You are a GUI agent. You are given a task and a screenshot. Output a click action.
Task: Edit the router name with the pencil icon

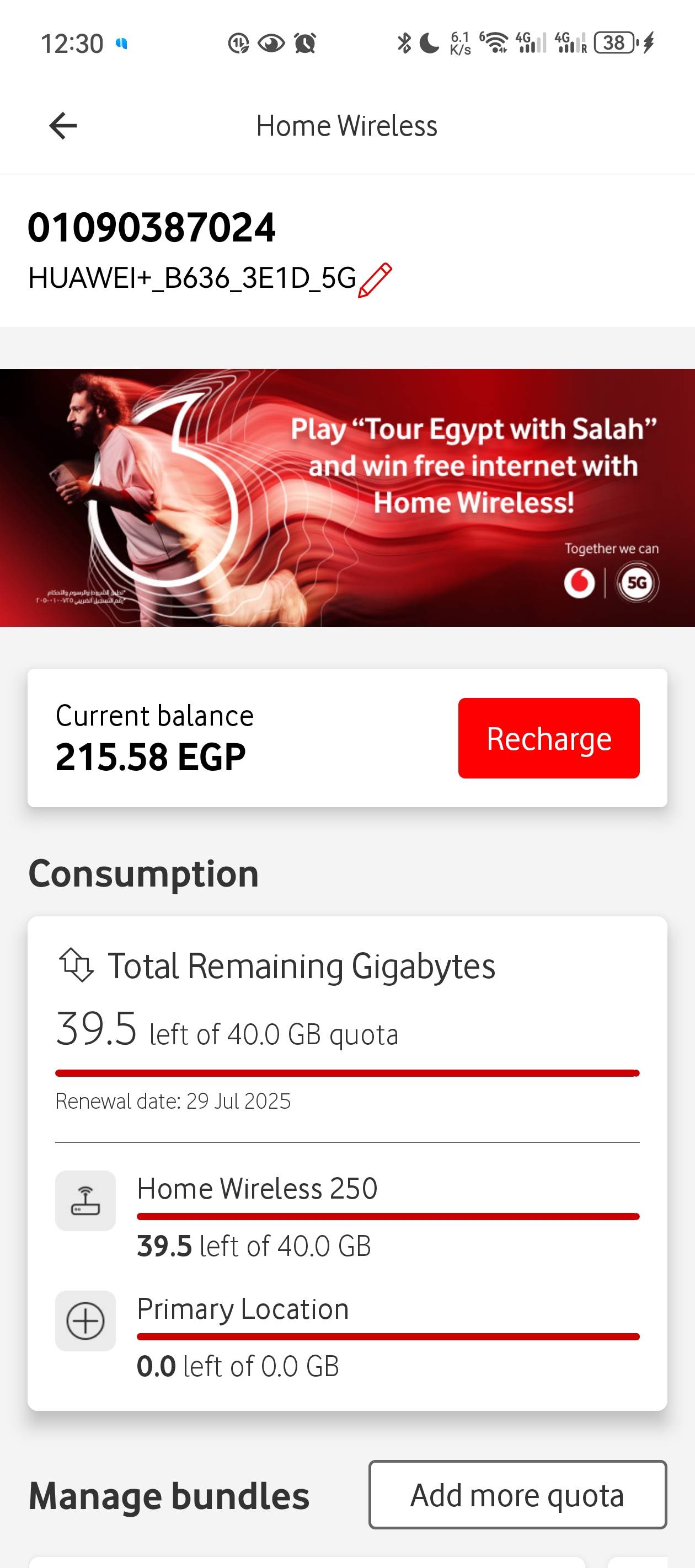[x=375, y=280]
